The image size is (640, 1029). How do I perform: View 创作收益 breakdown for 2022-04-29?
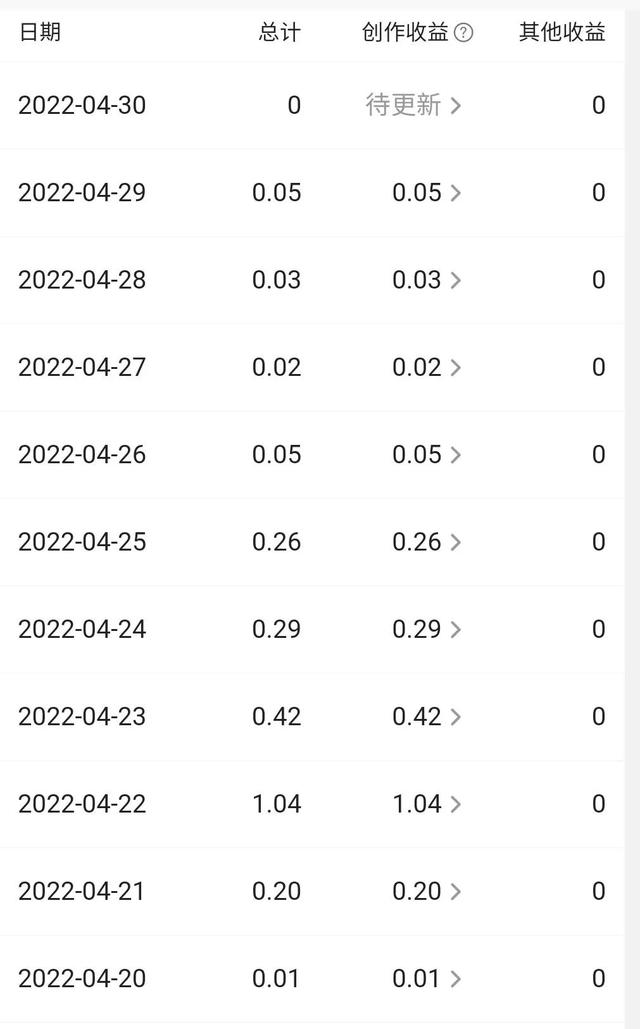pos(426,193)
